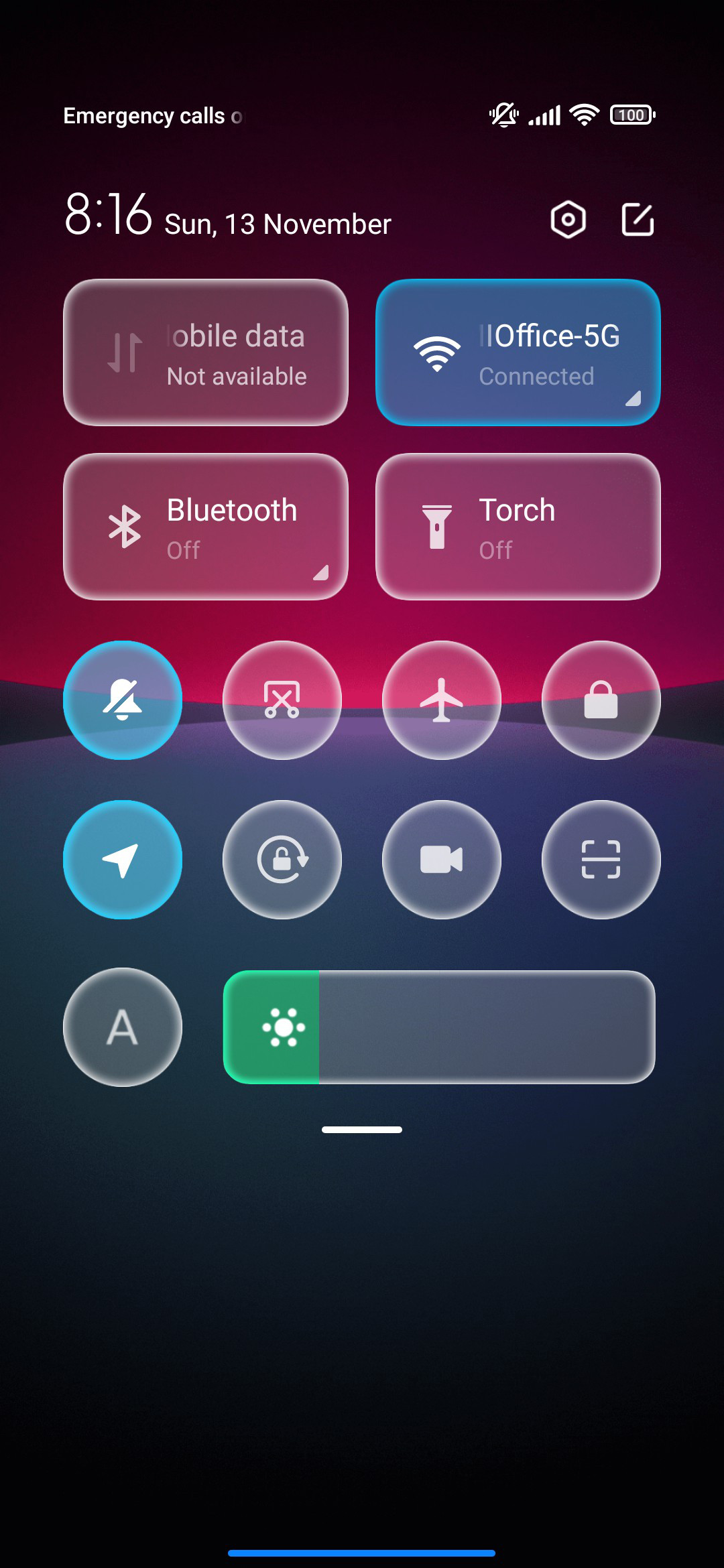Viewport: 724px width, 1568px height.
Task: Expand the Wi-Fi tile's corner arrow
Action: [x=633, y=399]
